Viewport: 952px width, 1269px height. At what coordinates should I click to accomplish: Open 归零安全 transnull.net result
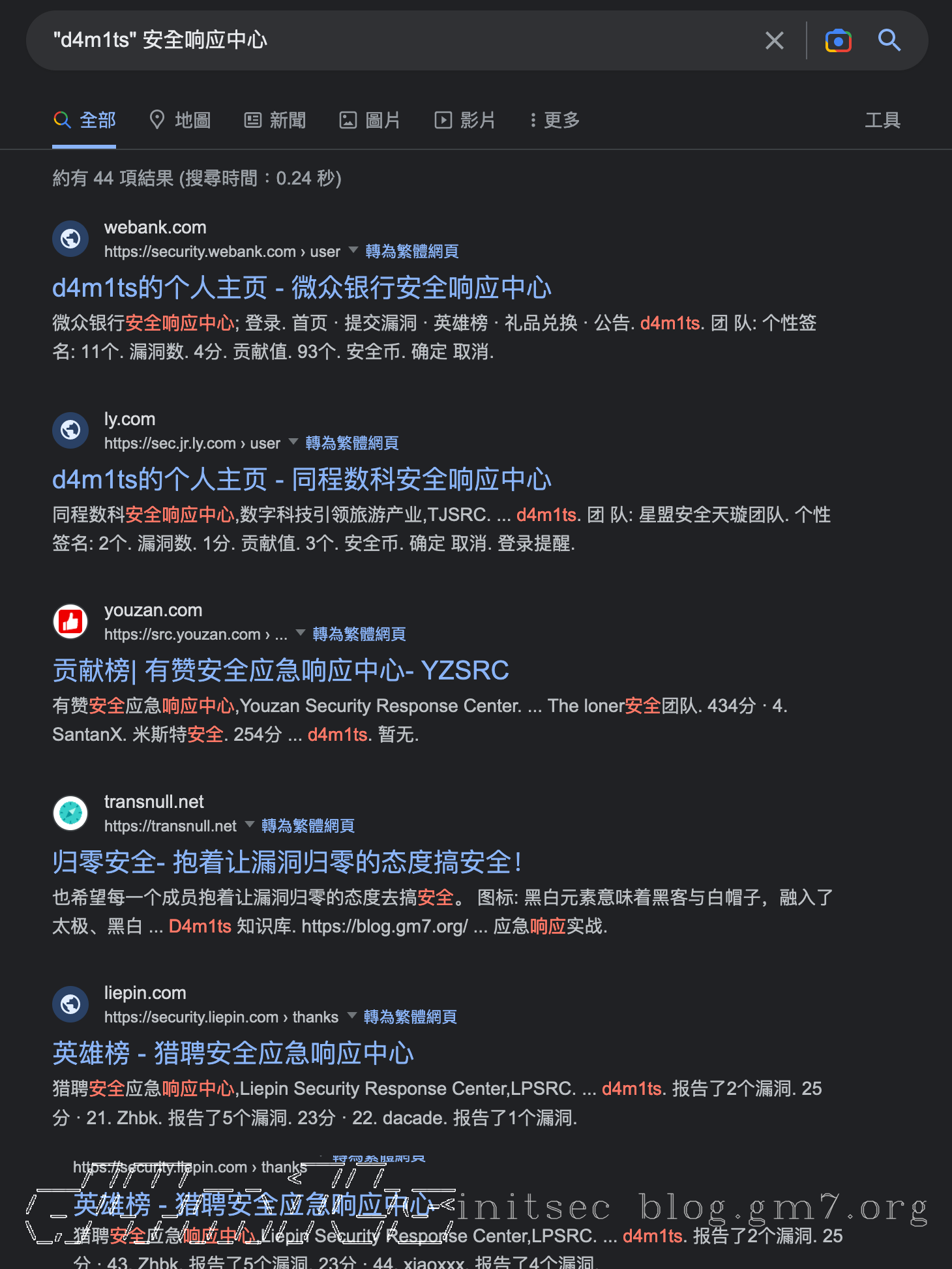[x=287, y=862]
